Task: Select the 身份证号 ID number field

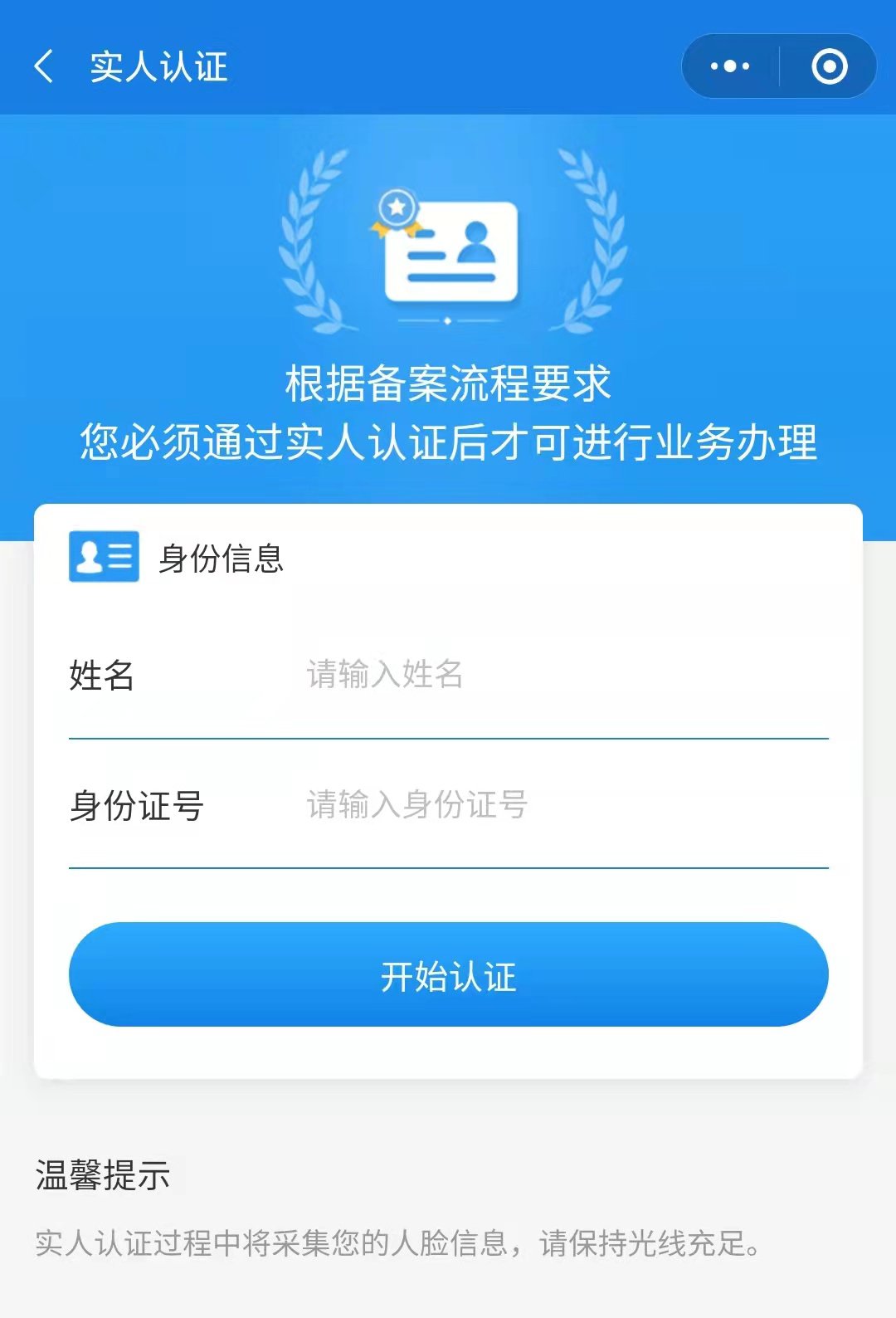Action: pyautogui.click(x=564, y=804)
